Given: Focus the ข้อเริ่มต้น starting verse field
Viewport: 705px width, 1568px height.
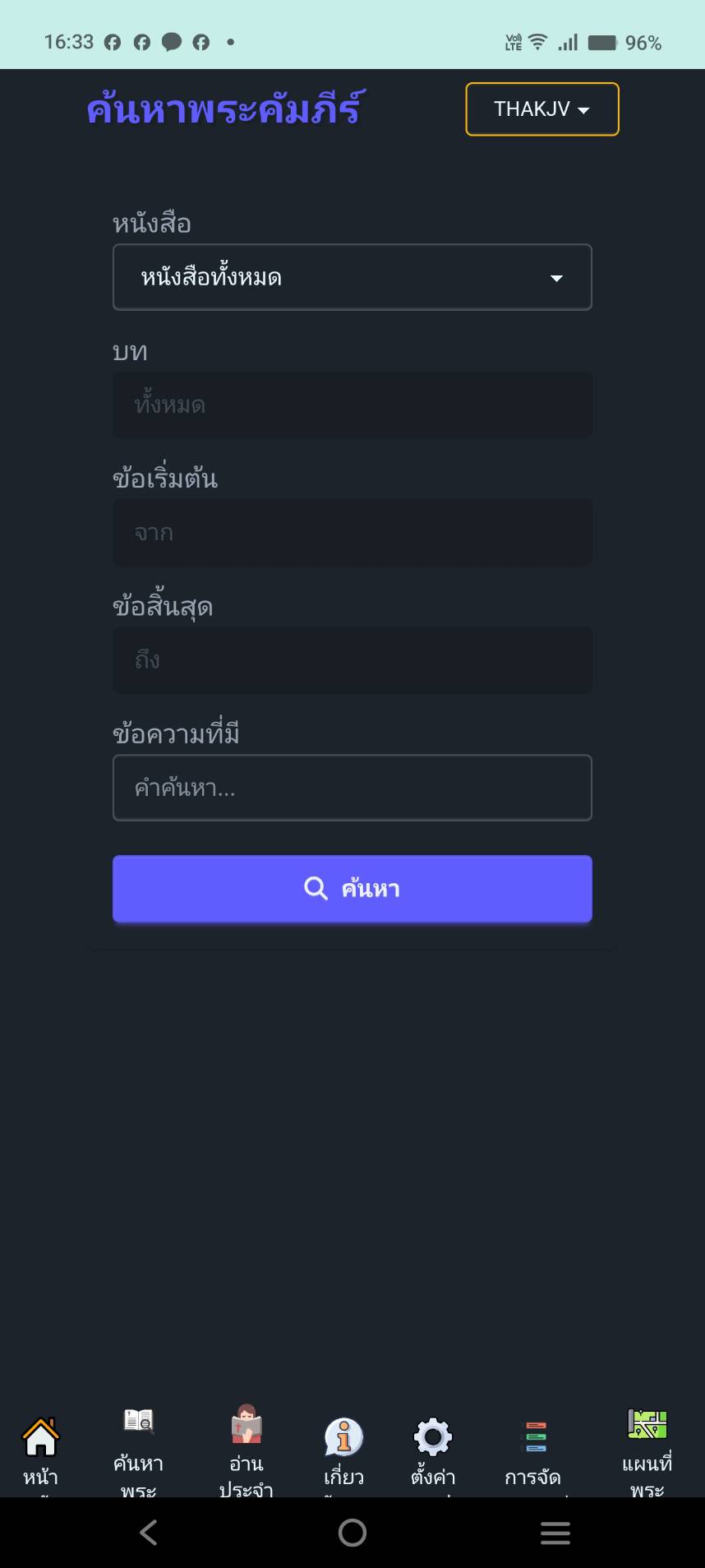Looking at the screenshot, I should coord(352,533).
